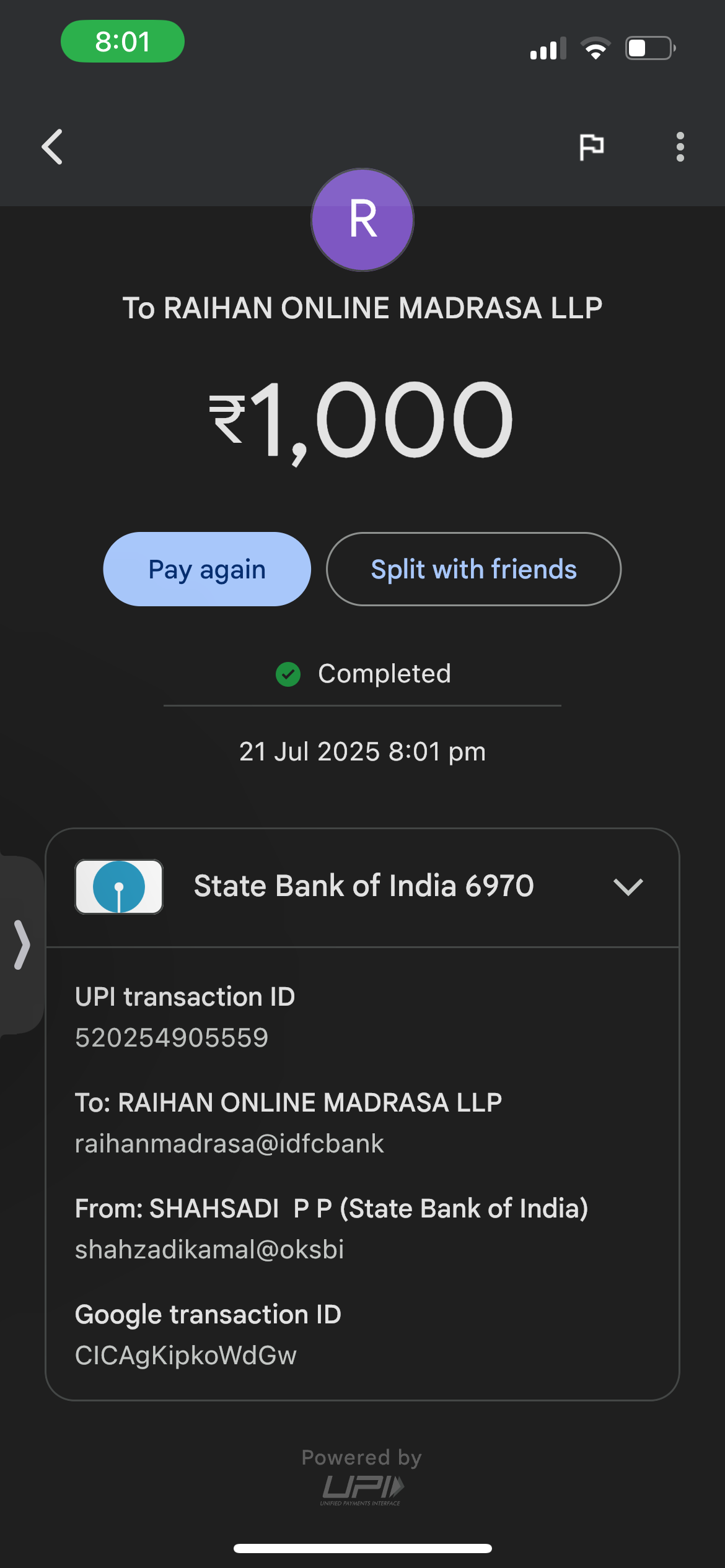Go back using the back arrow
This screenshot has width=725, height=1568.
53,147
